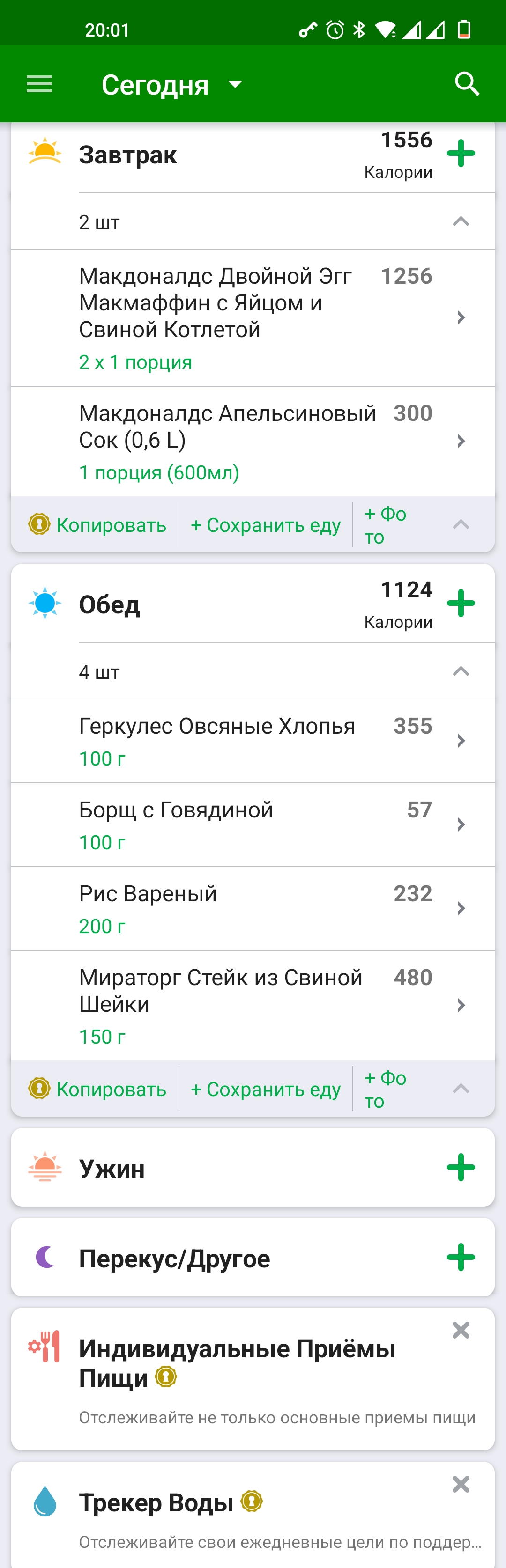Collapse the Завтрак 2 шт list
Image resolution: width=506 pixels, height=1568 pixels.
pos(461,221)
